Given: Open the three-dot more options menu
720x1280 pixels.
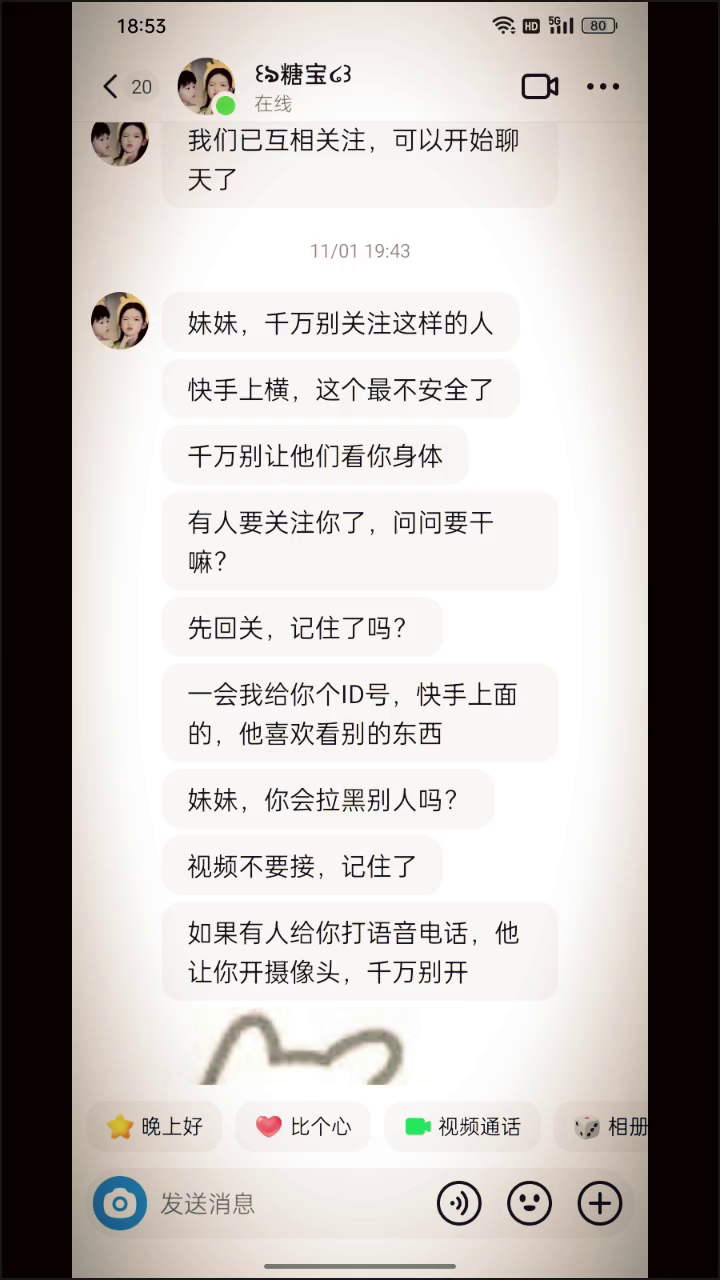Looking at the screenshot, I should click(x=603, y=87).
